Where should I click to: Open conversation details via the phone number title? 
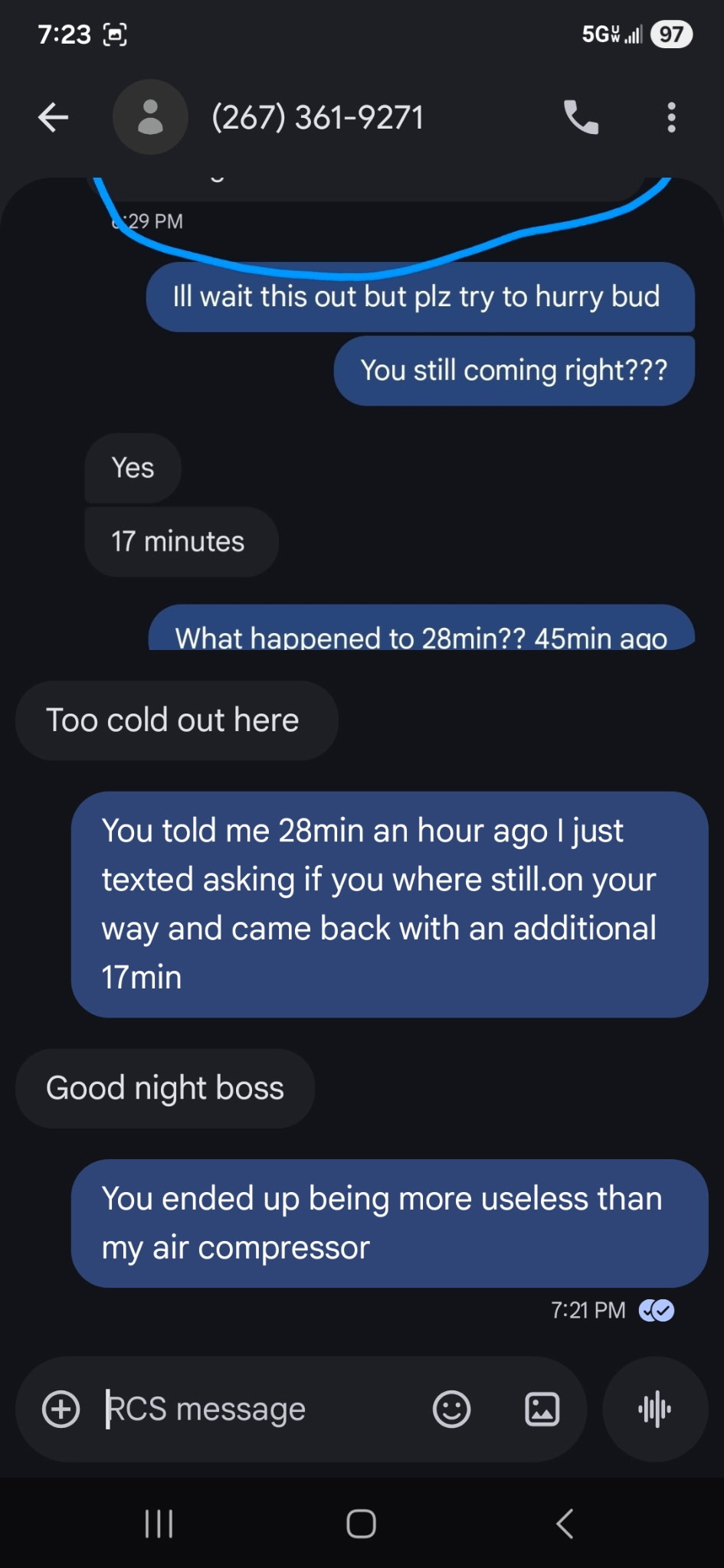317,117
